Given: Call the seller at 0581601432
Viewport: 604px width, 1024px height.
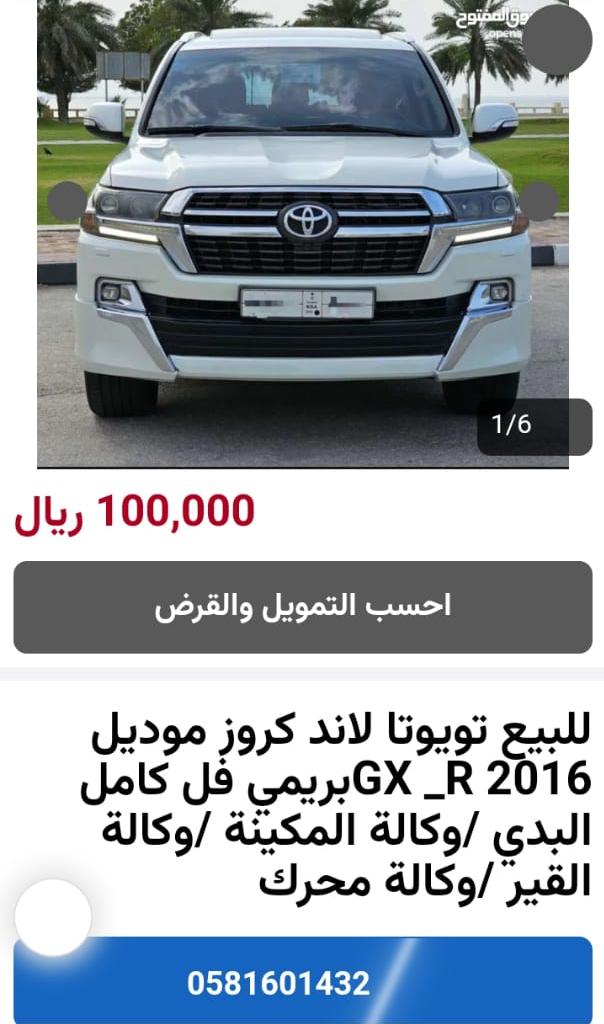Looking at the screenshot, I should pyautogui.click(x=302, y=980).
